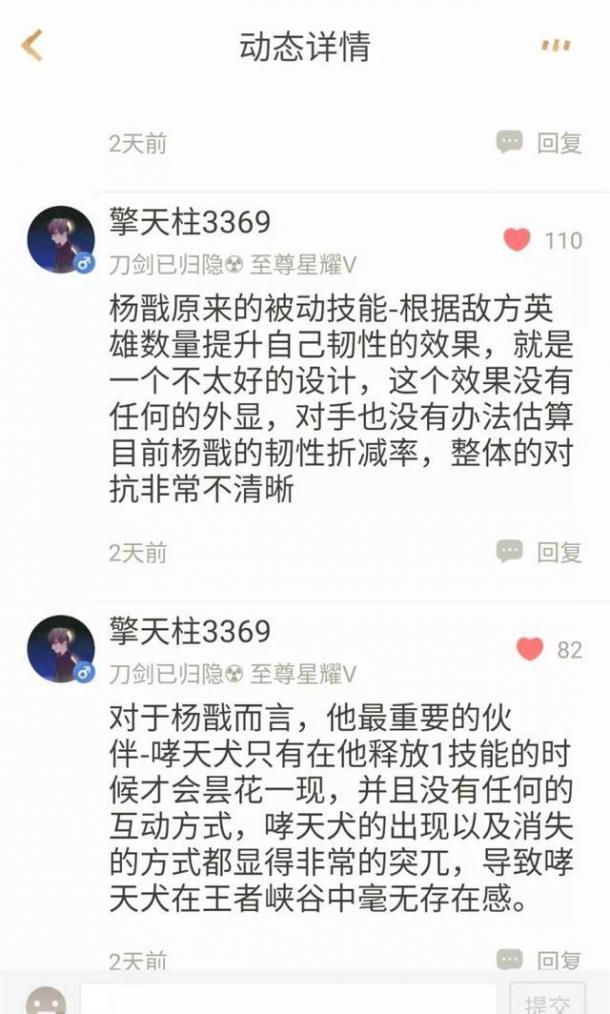Open 擎天柱3369 avatar on the 哮天犬 comment
The image size is (610, 1014).
(60, 649)
